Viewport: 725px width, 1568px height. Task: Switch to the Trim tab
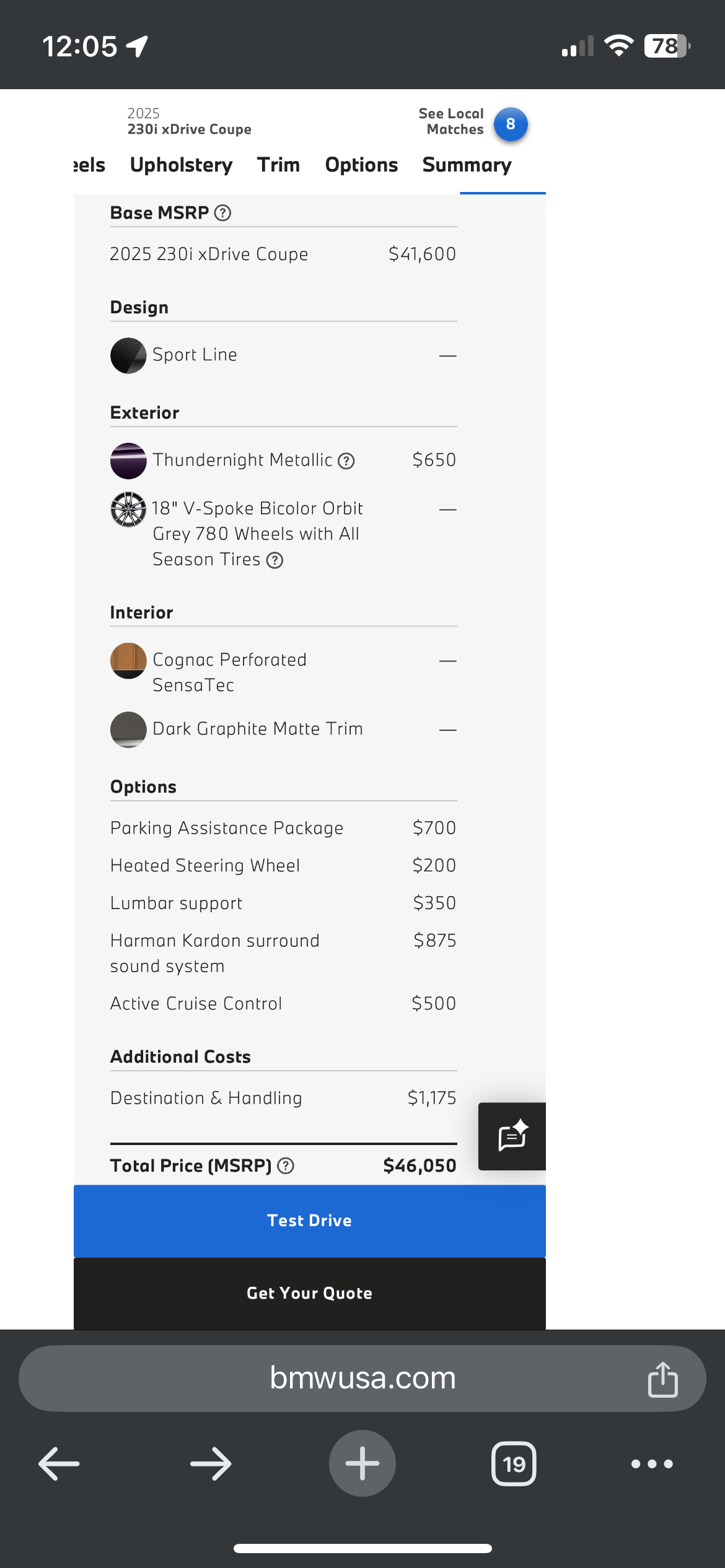(278, 165)
